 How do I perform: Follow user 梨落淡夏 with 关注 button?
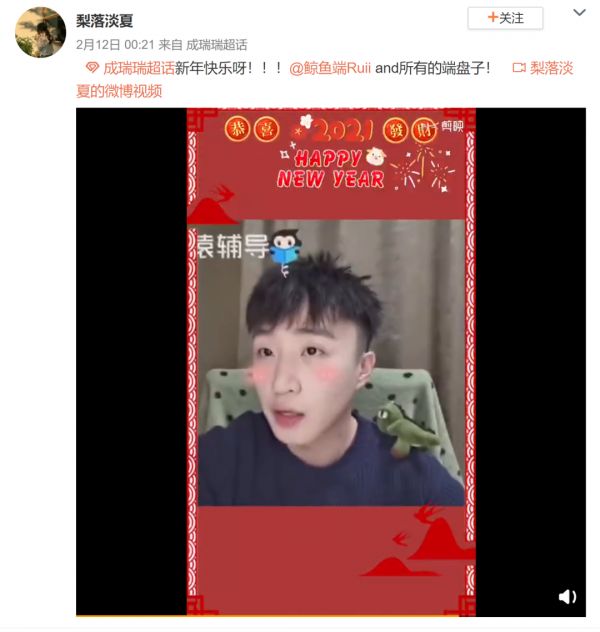click(x=505, y=18)
